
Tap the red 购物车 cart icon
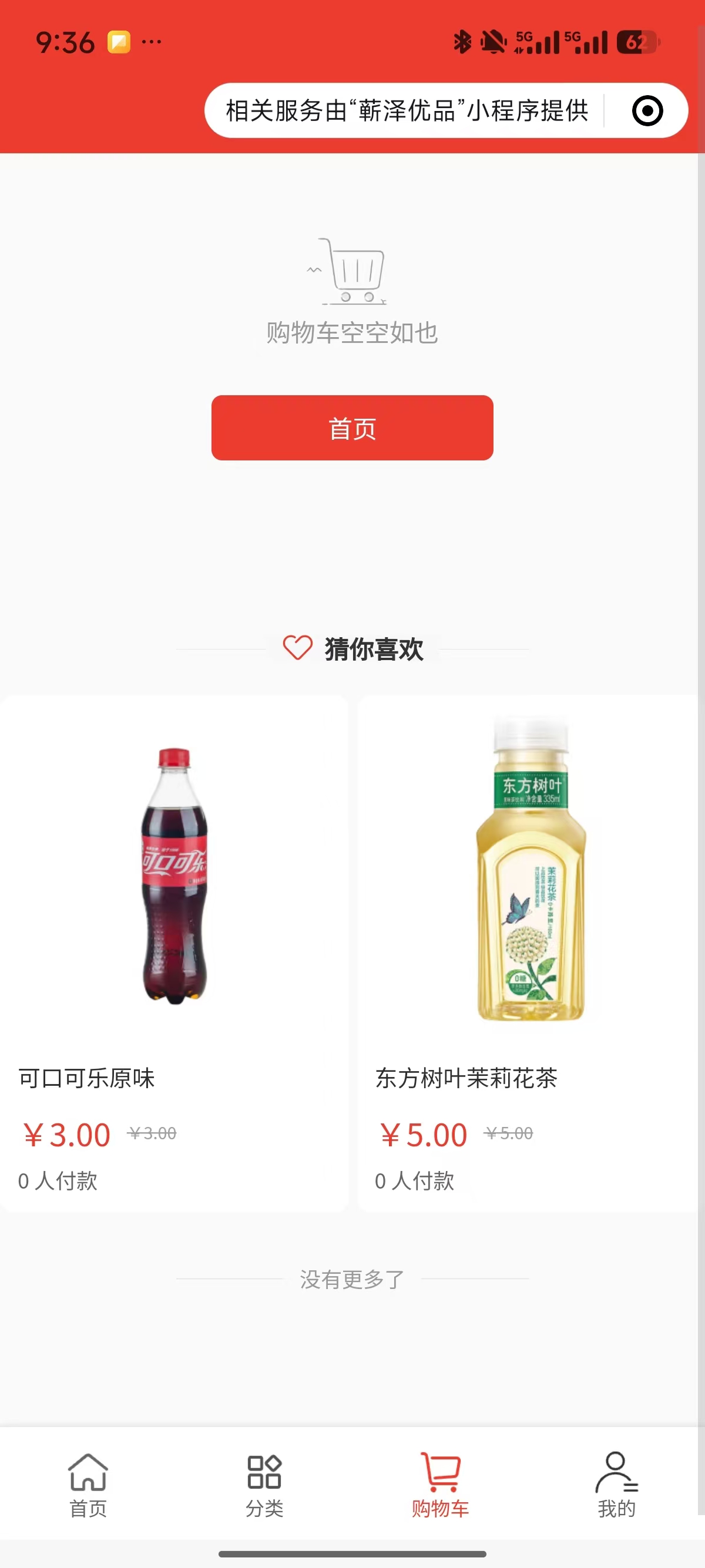440,1474
